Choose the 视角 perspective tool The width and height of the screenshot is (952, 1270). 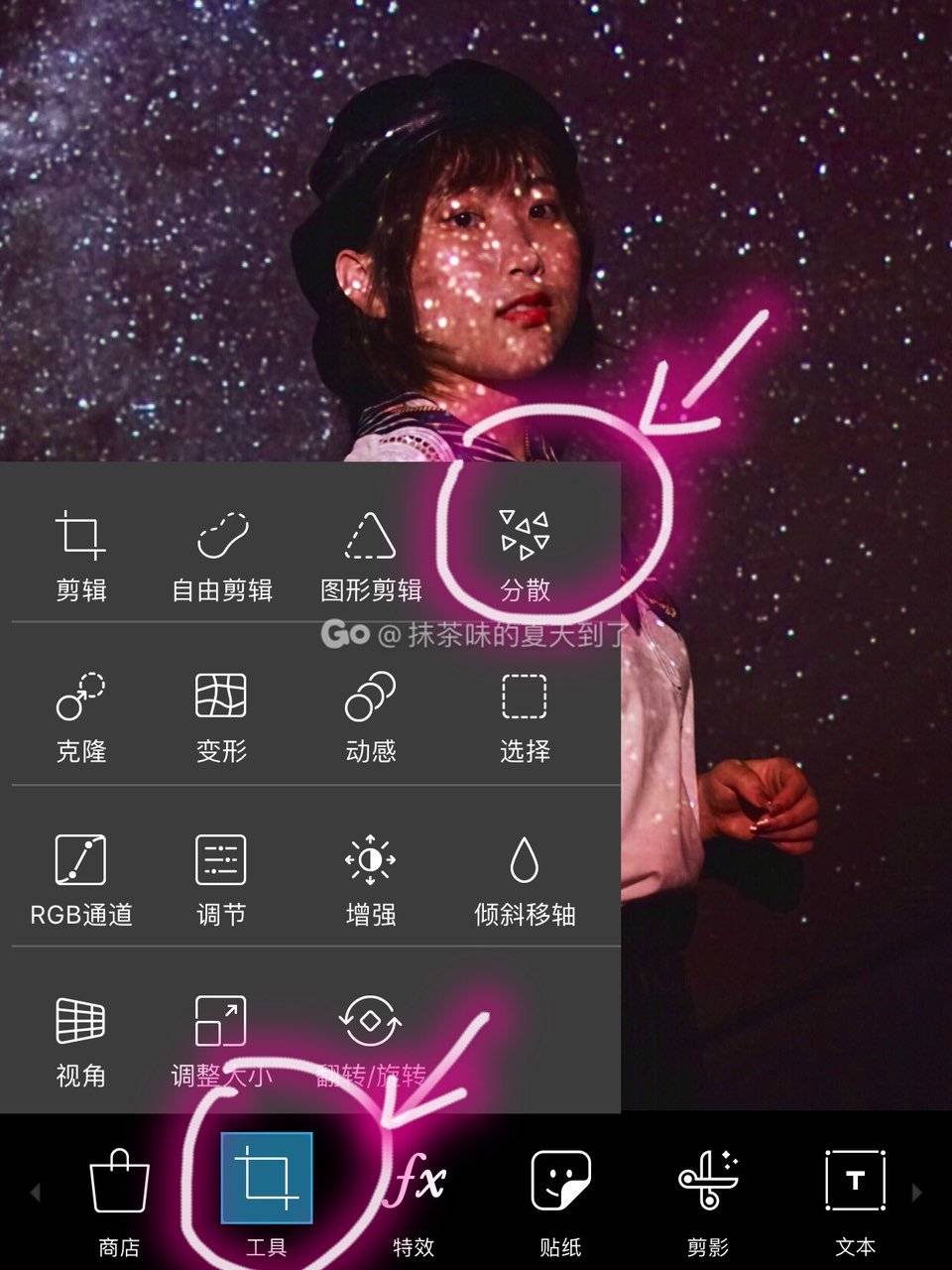point(81,1038)
